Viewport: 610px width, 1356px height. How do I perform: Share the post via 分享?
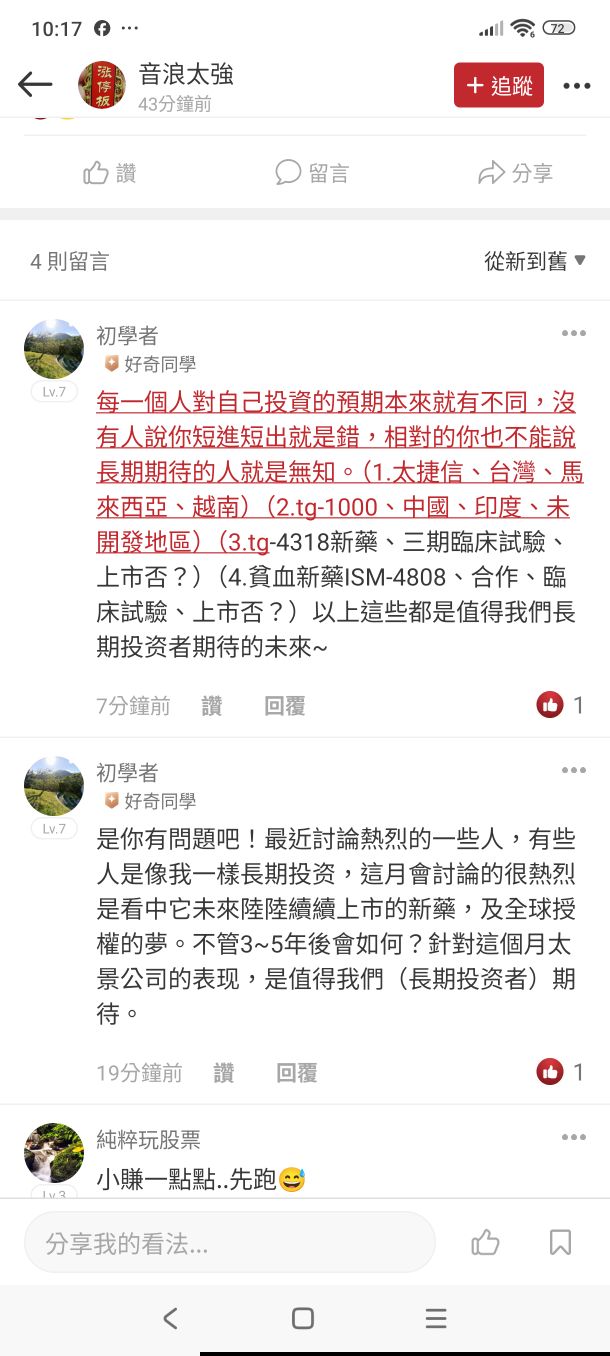click(515, 173)
